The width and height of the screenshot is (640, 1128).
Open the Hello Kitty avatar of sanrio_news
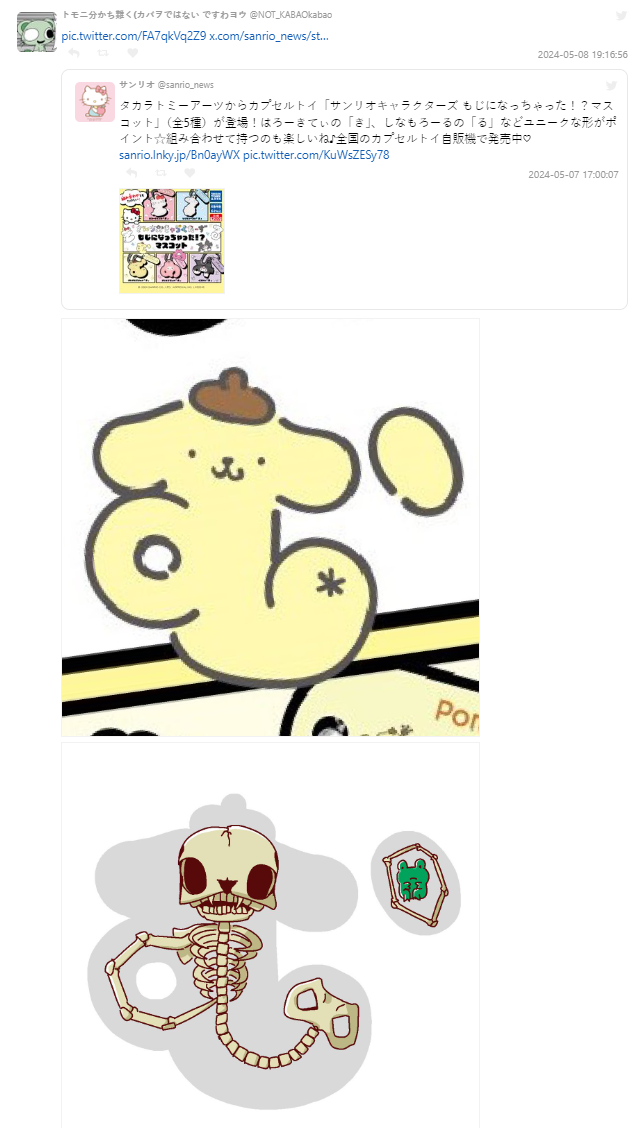[95, 102]
